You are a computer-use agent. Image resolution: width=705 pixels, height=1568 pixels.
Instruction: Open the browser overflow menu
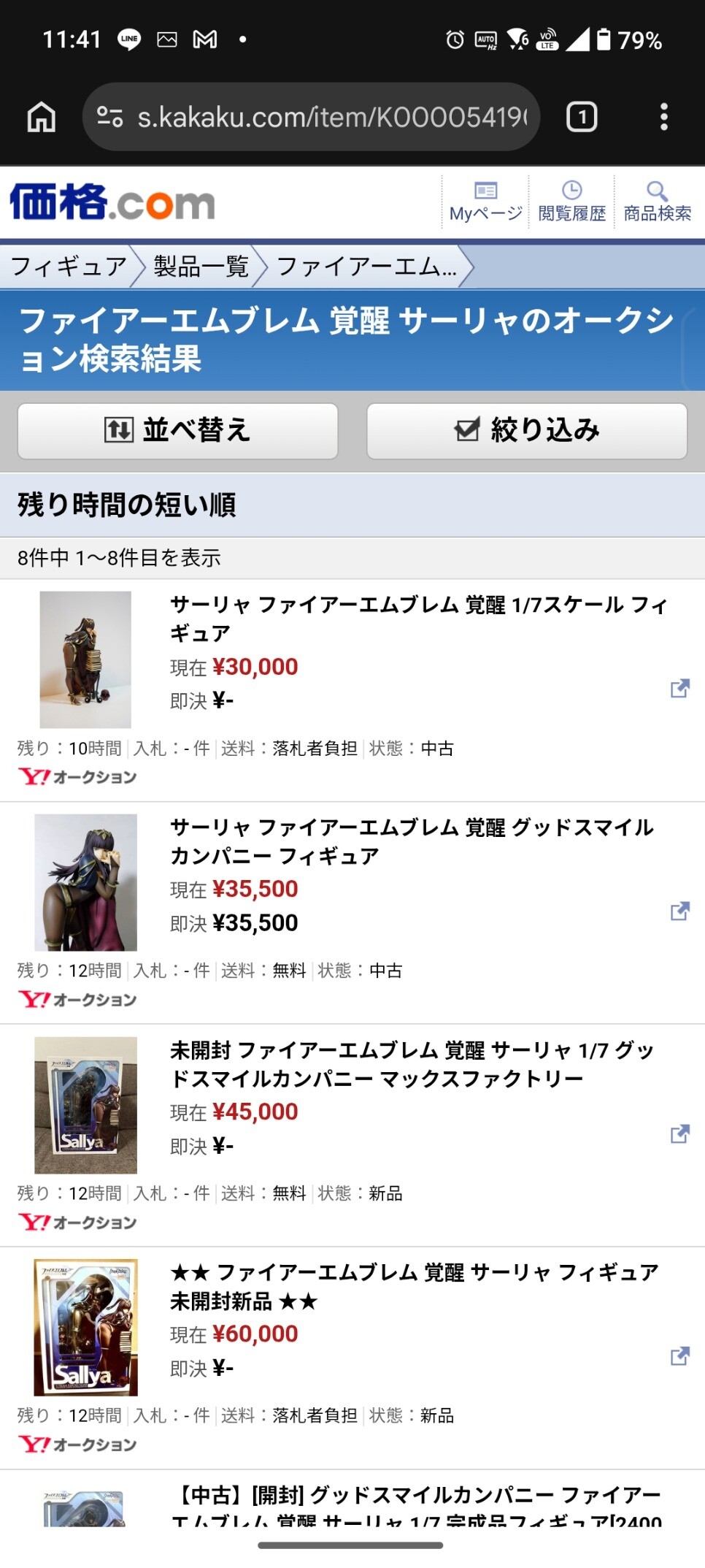point(663,117)
